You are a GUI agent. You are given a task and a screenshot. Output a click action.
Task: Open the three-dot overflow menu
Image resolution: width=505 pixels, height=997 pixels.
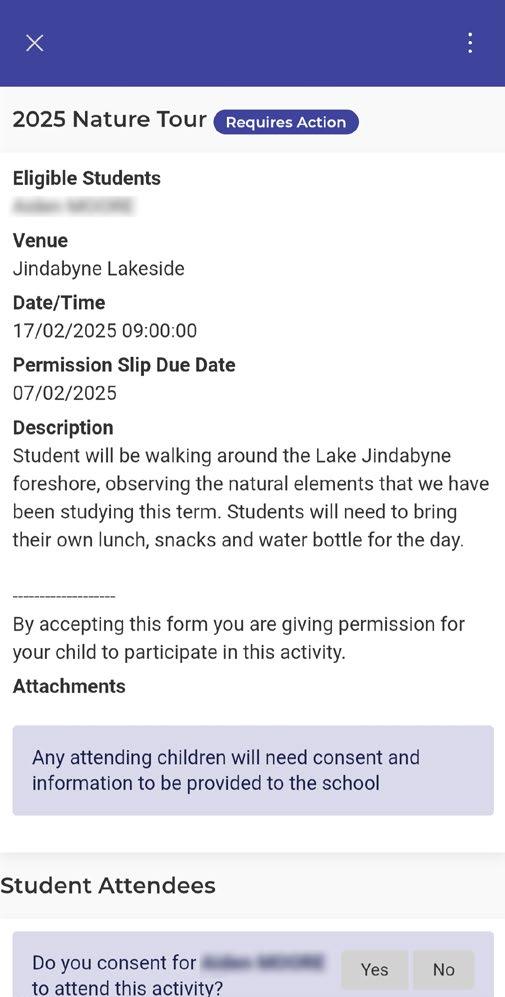click(469, 43)
